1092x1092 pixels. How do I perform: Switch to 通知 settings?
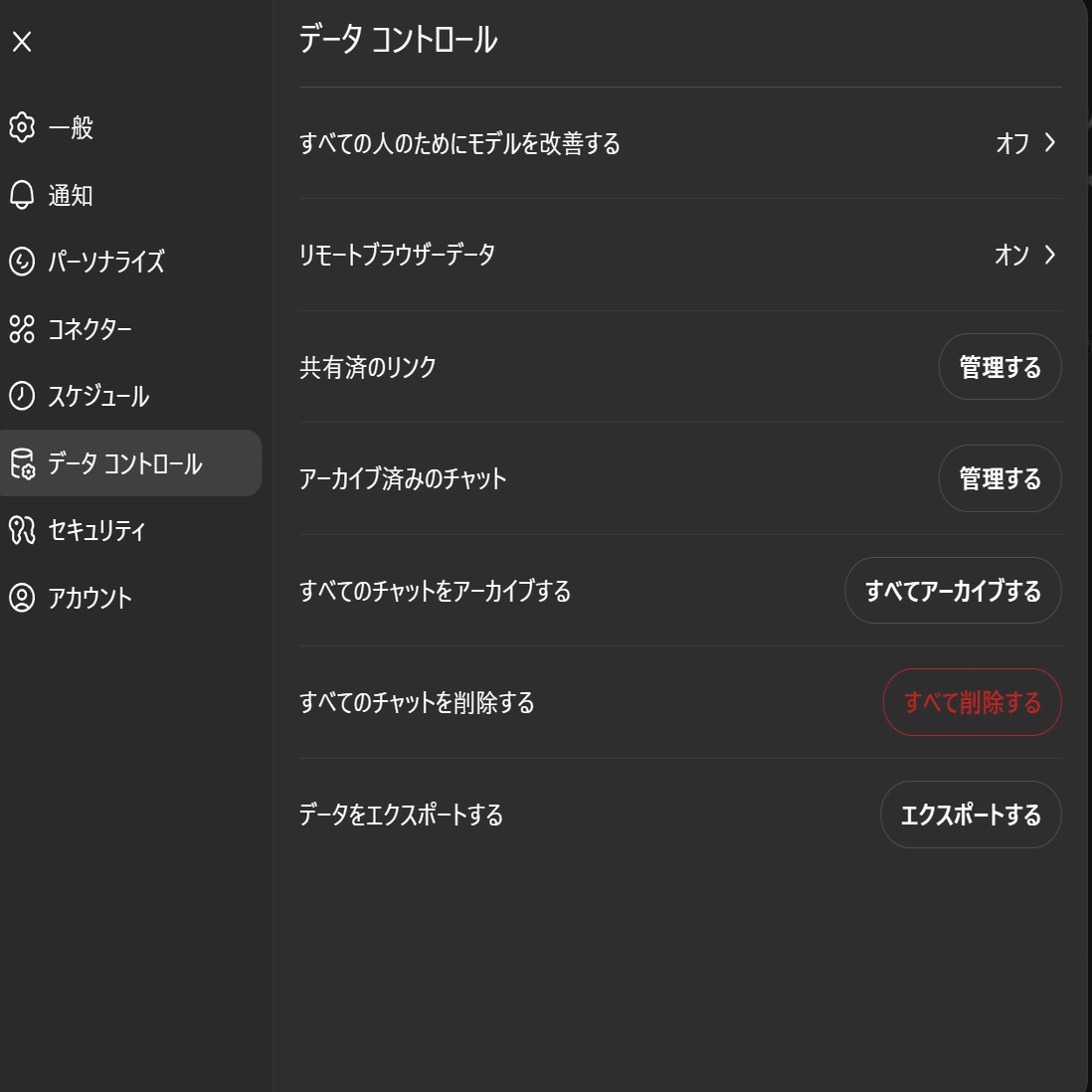[x=70, y=195]
